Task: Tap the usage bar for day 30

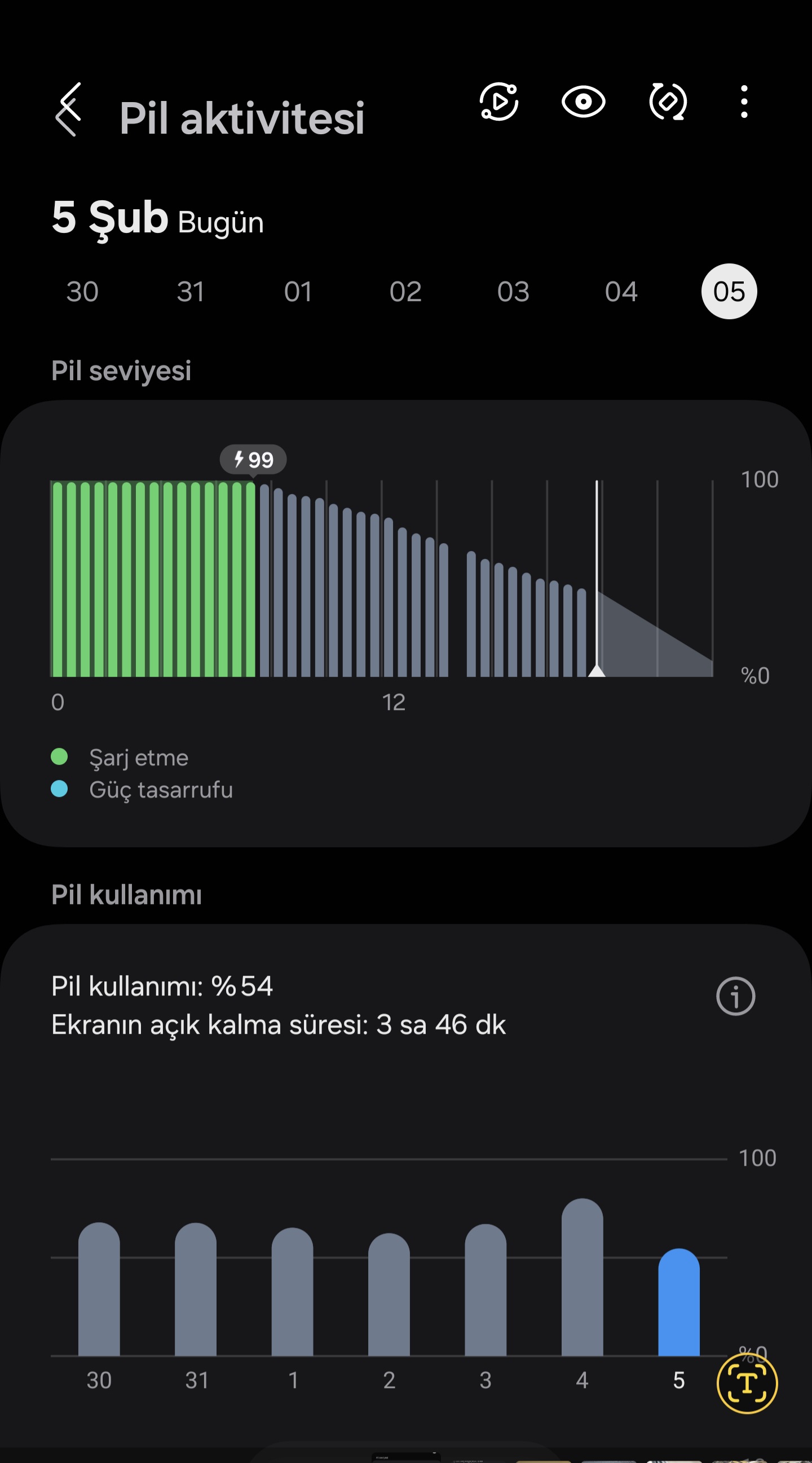Action: (99, 1289)
